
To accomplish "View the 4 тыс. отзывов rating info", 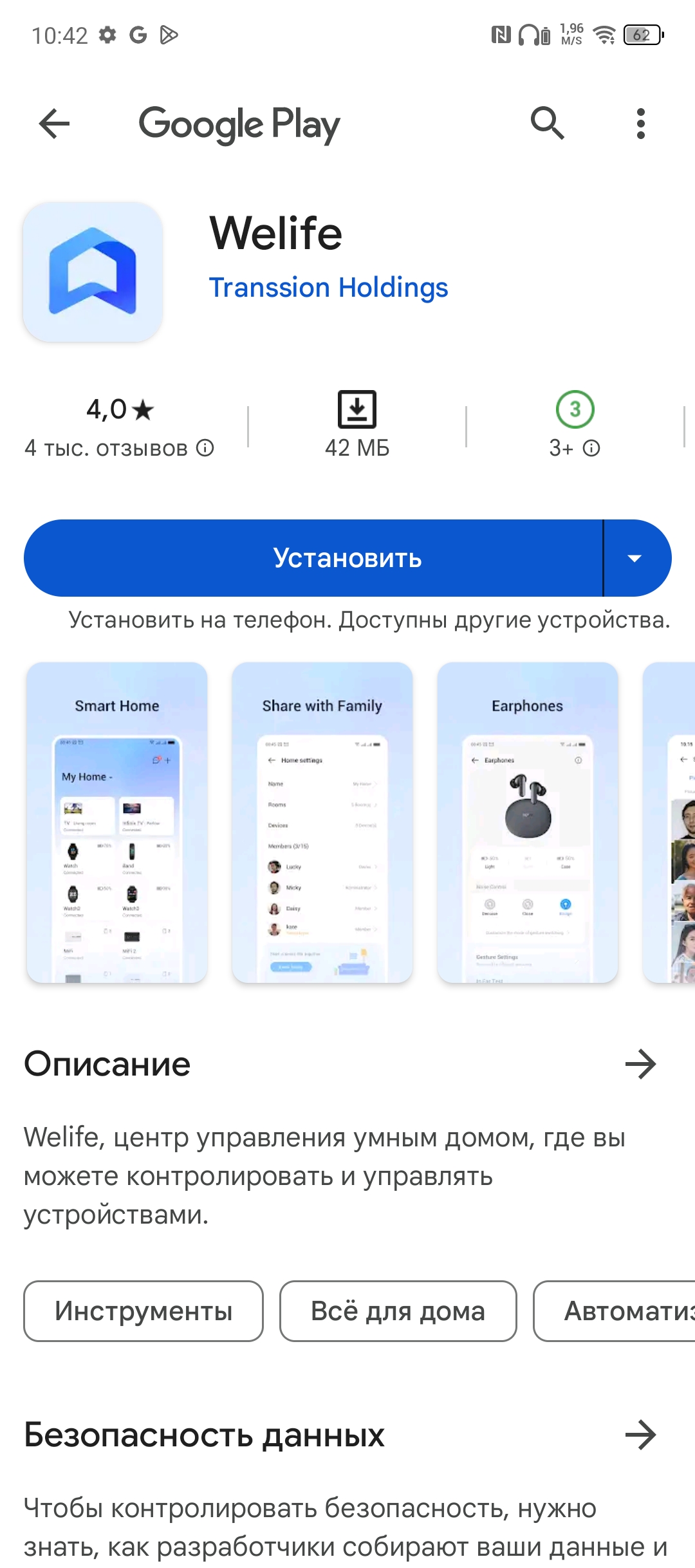I will (119, 448).
